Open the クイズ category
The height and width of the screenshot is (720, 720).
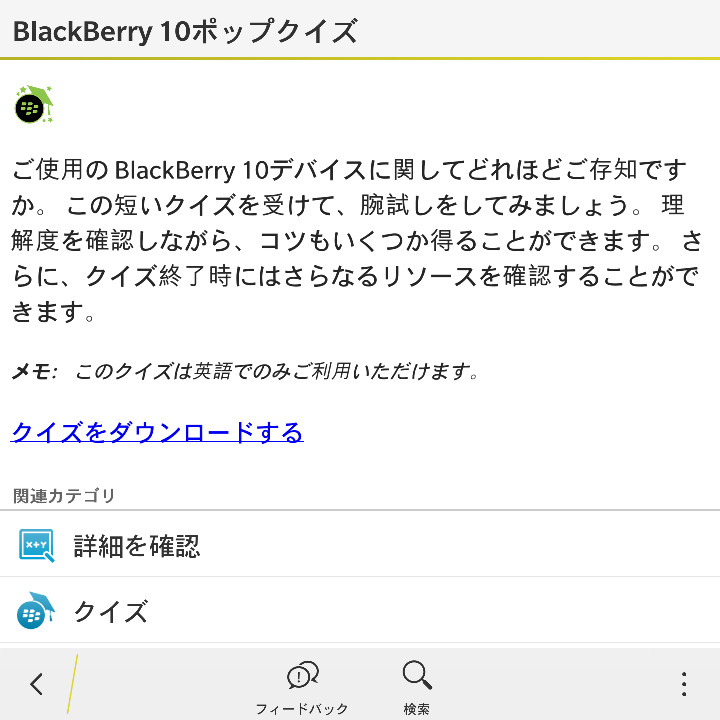tap(110, 611)
